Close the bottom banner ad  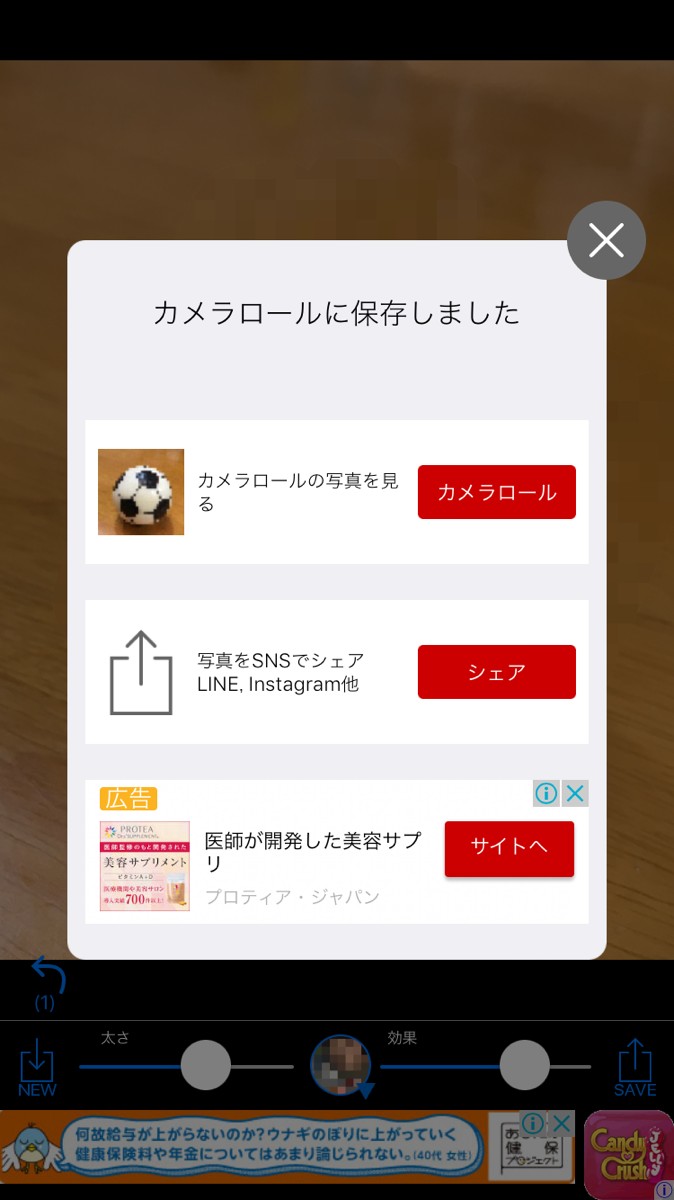[x=562, y=1123]
